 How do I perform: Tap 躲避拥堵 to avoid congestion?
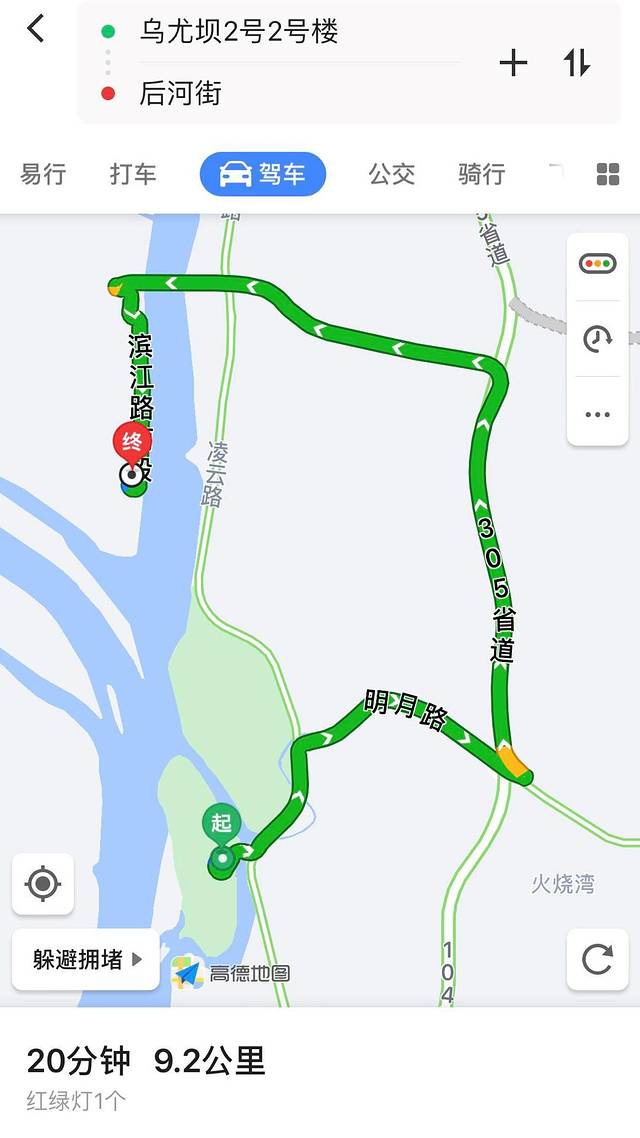pyautogui.click(x=86, y=959)
